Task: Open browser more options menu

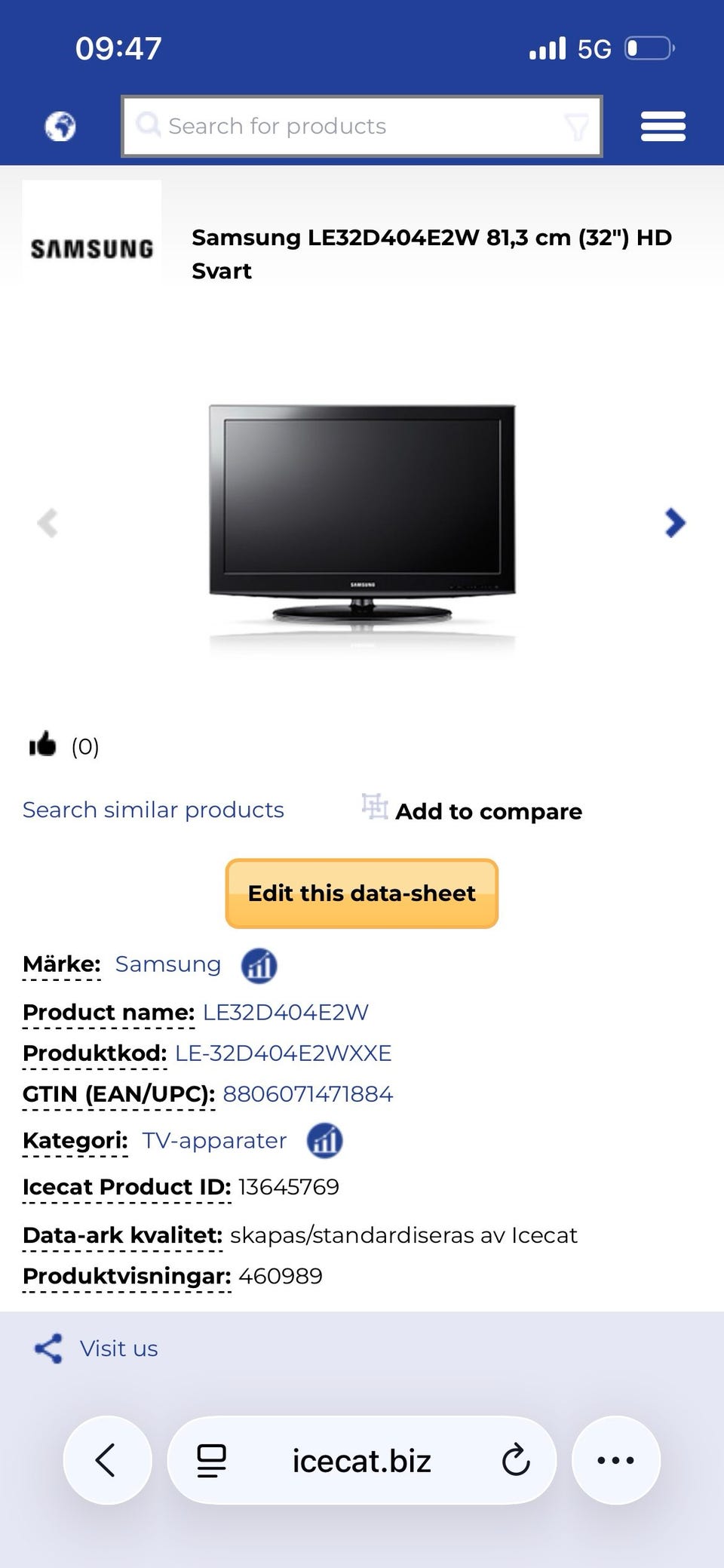Action: tap(616, 1460)
